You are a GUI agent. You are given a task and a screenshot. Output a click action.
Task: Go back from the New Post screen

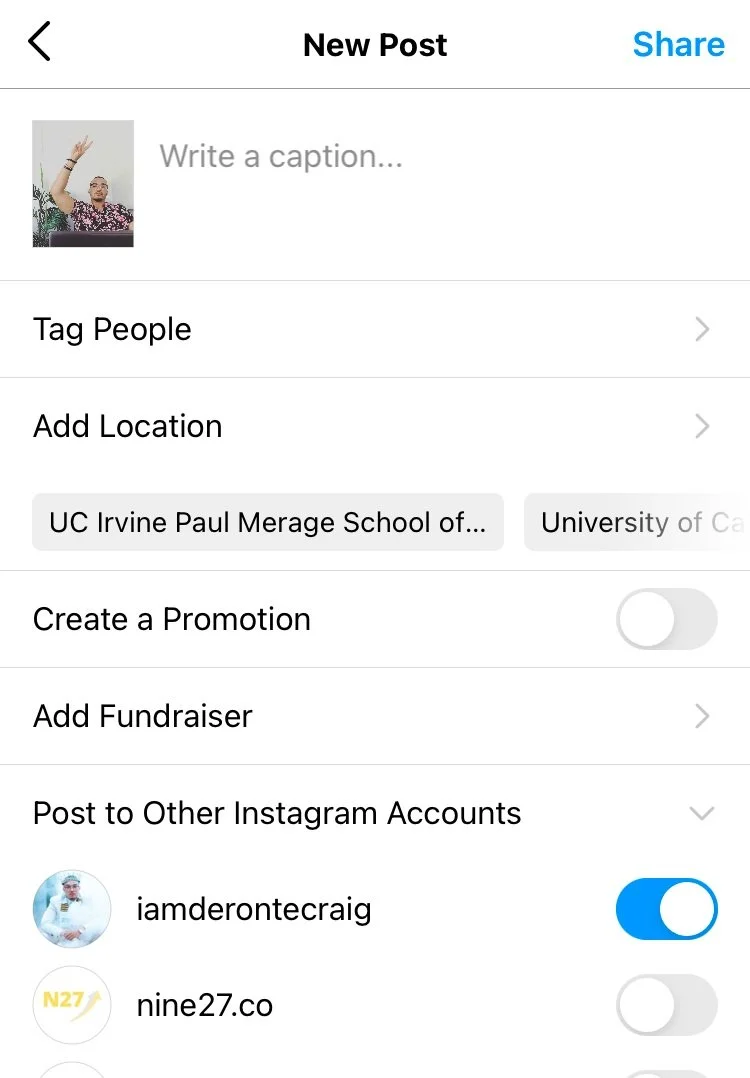pos(40,44)
